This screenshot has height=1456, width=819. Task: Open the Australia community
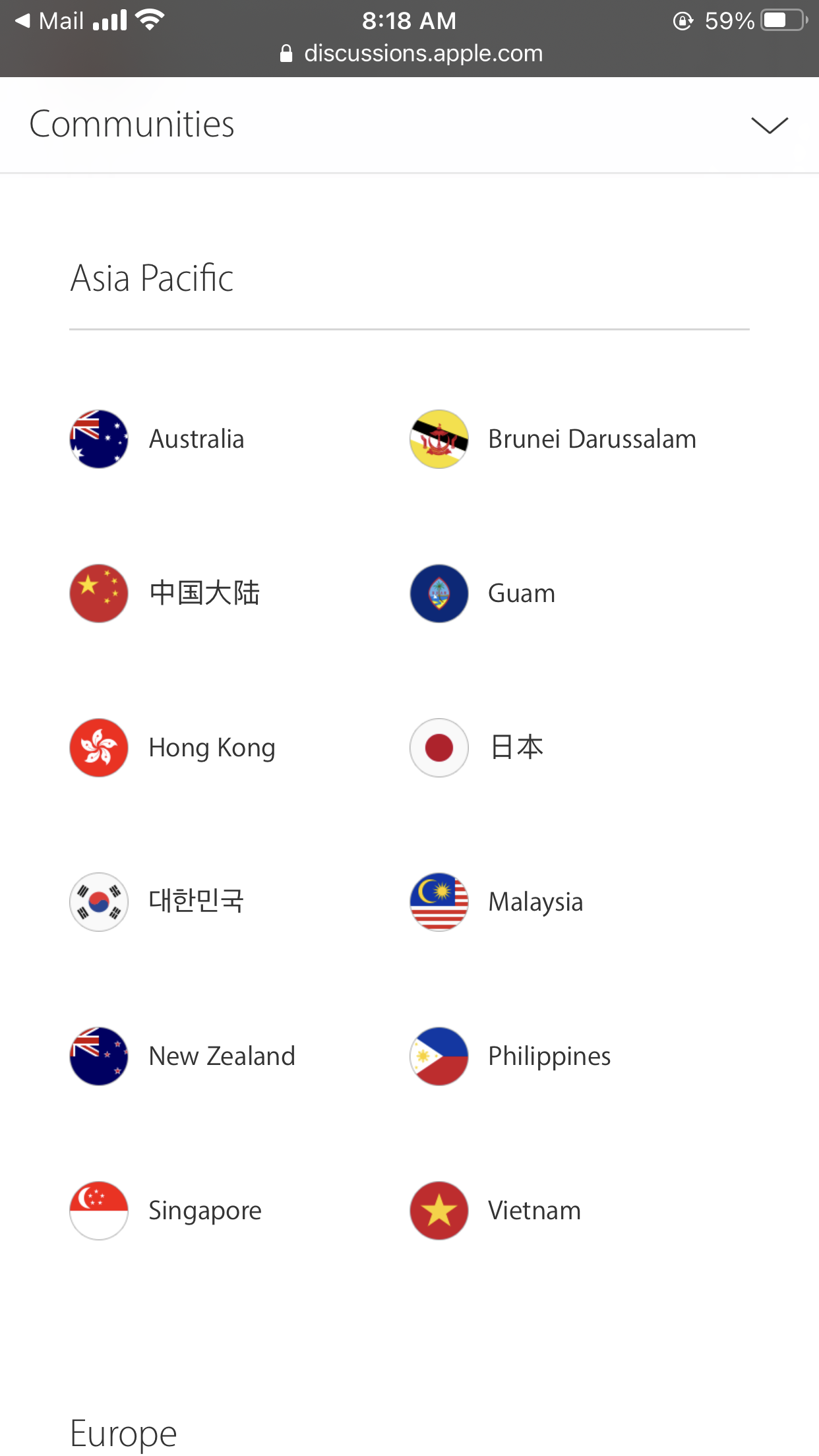coord(196,439)
